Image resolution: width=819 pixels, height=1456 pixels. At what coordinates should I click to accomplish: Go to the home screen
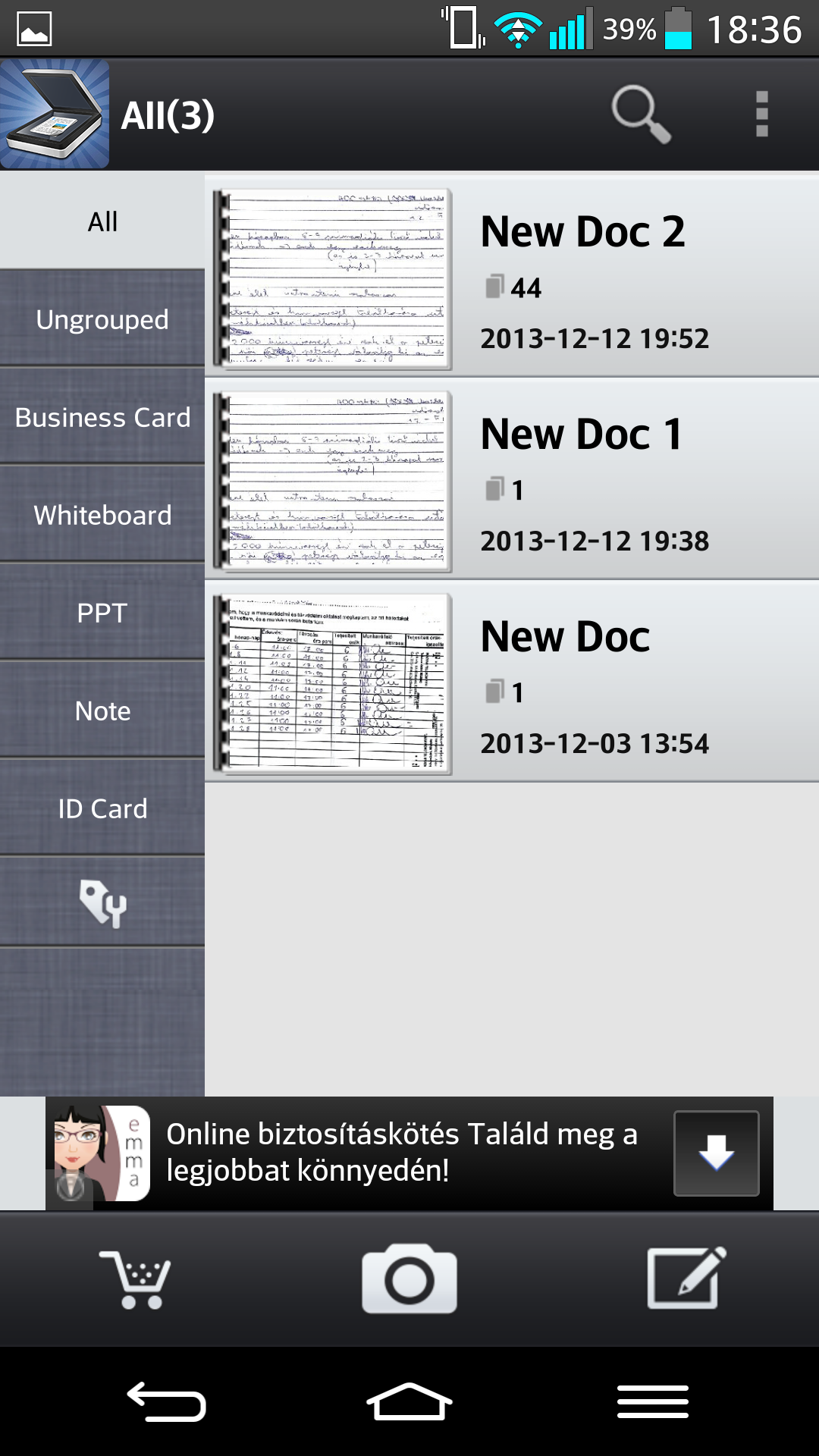tap(409, 1401)
